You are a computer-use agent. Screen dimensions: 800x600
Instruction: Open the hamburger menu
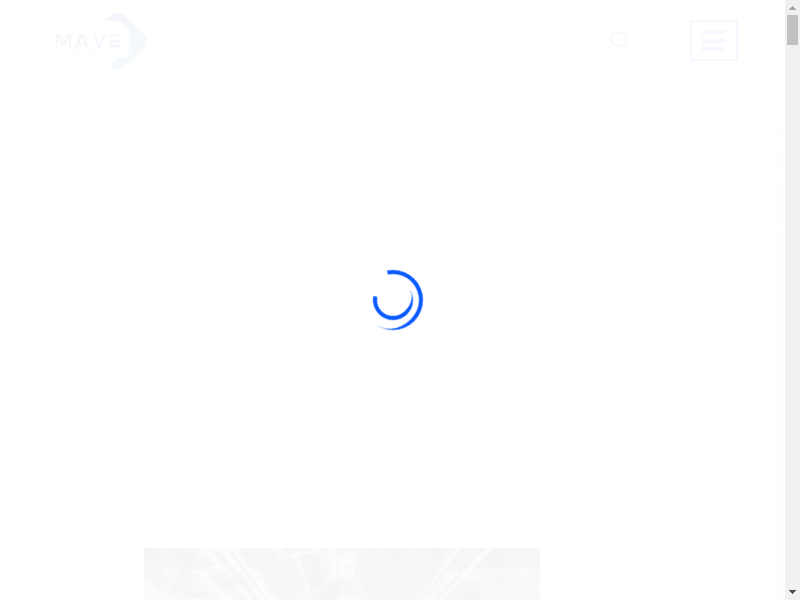tap(713, 41)
